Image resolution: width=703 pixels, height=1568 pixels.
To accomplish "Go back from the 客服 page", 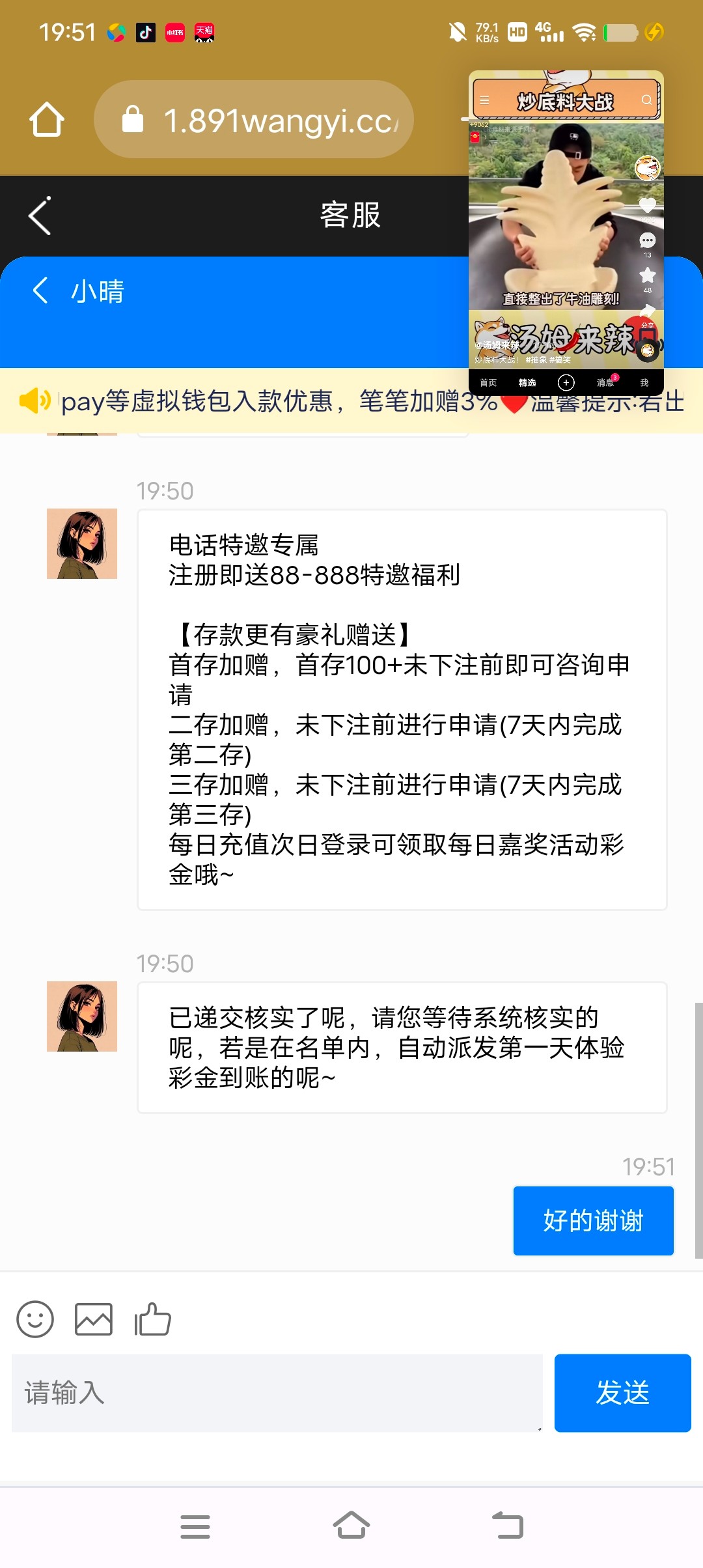I will tap(40, 216).
